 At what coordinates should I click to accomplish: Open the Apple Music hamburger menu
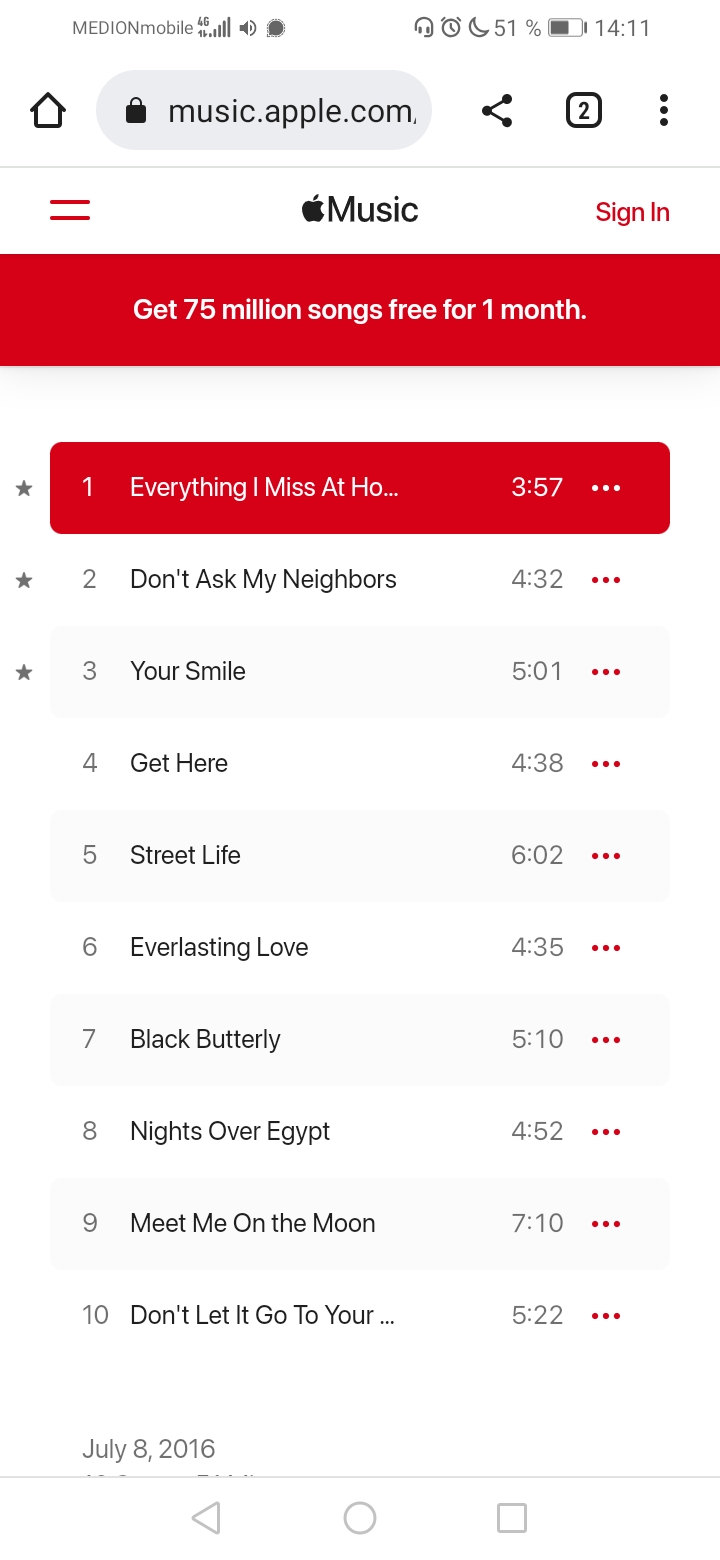tap(70, 210)
